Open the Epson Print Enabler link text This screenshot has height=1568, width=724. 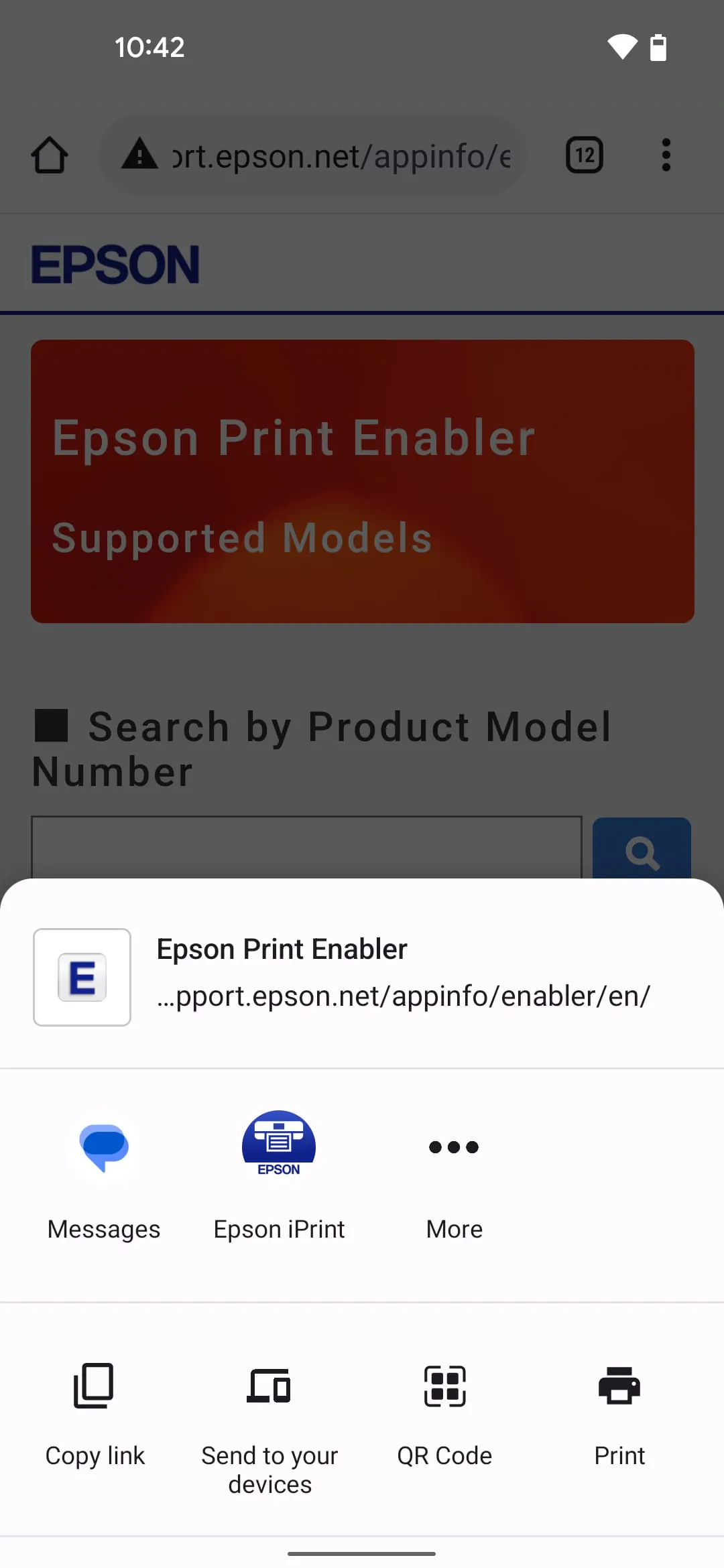[281, 948]
